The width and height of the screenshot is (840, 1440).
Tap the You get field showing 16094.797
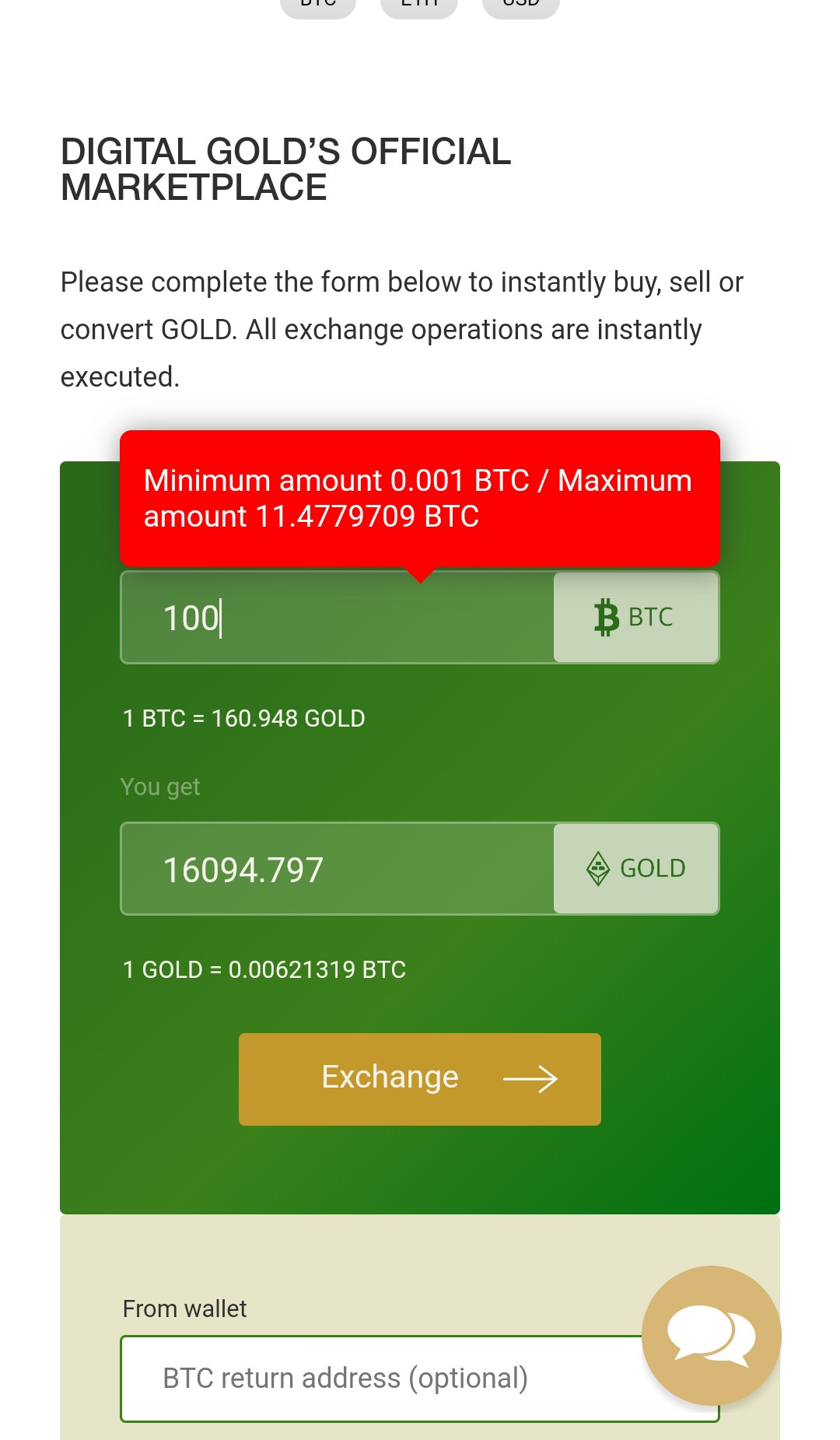(338, 869)
